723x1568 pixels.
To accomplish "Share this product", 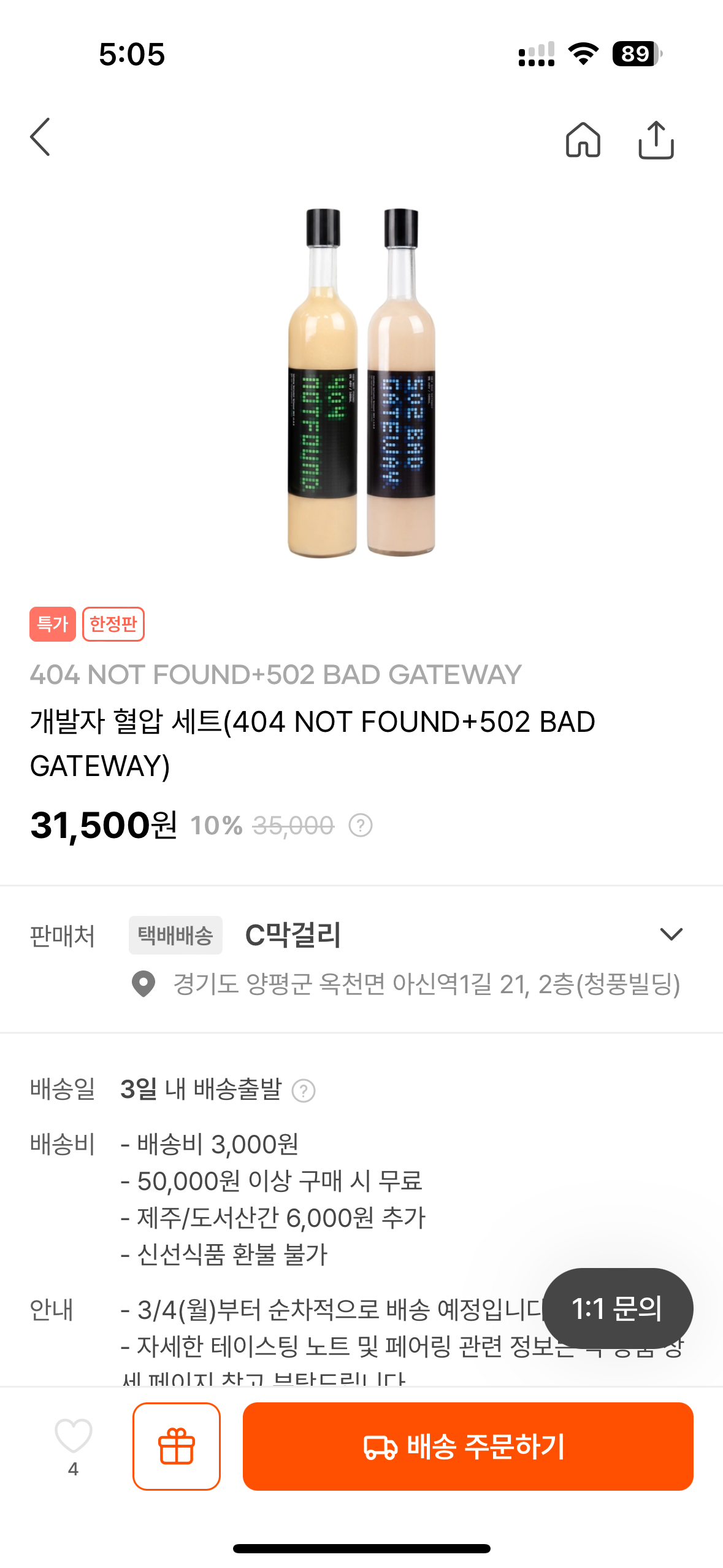I will [656, 140].
